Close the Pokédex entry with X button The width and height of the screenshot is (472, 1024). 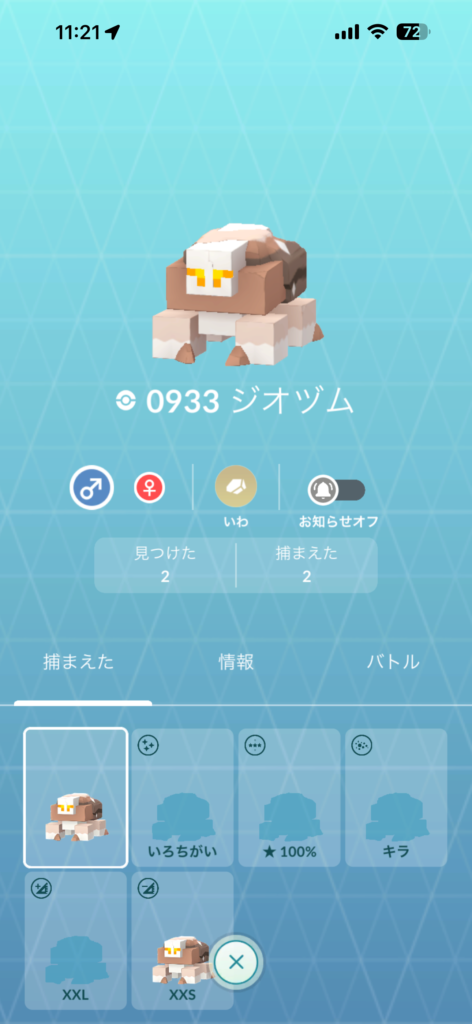point(237,962)
